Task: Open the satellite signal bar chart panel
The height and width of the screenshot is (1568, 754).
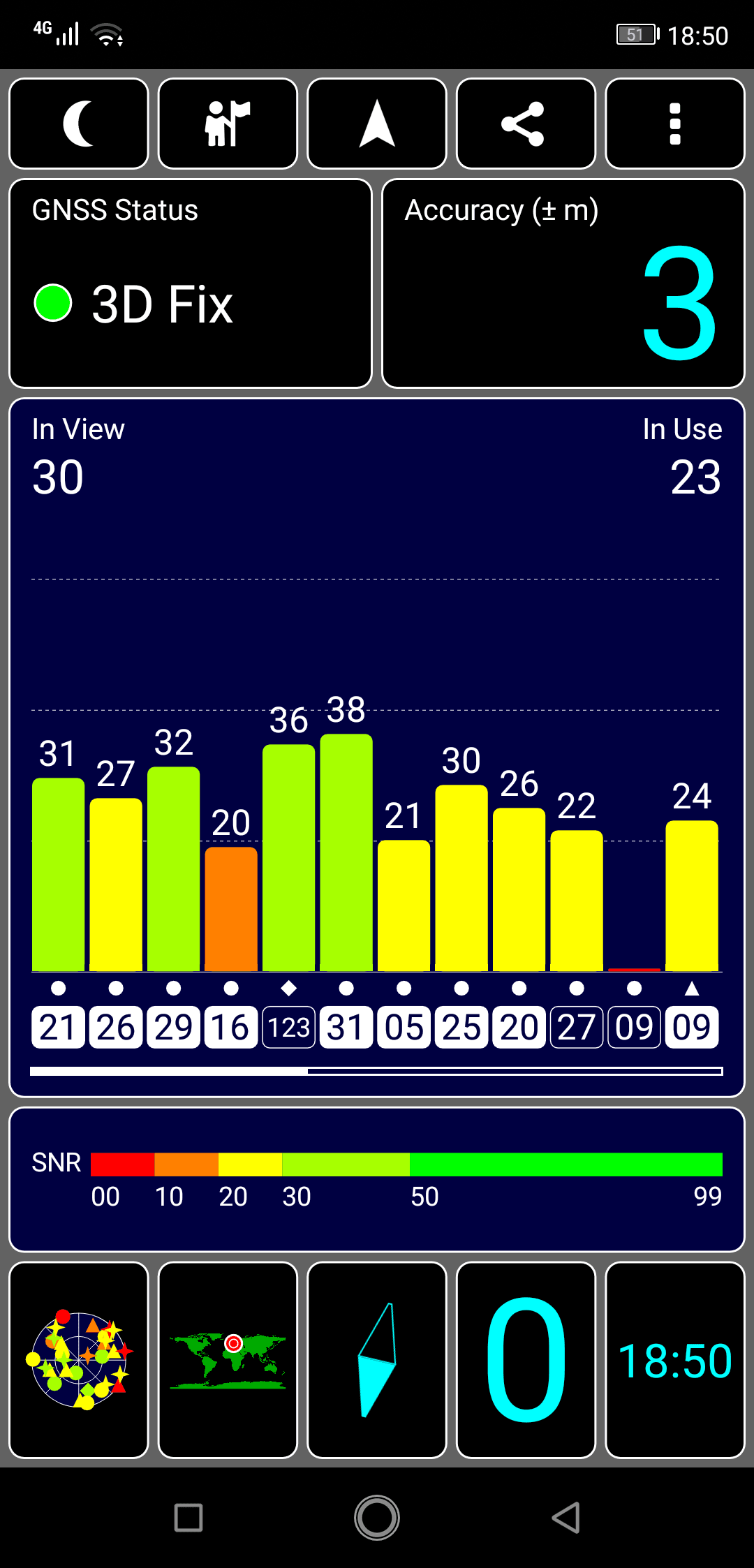Action: click(x=377, y=748)
